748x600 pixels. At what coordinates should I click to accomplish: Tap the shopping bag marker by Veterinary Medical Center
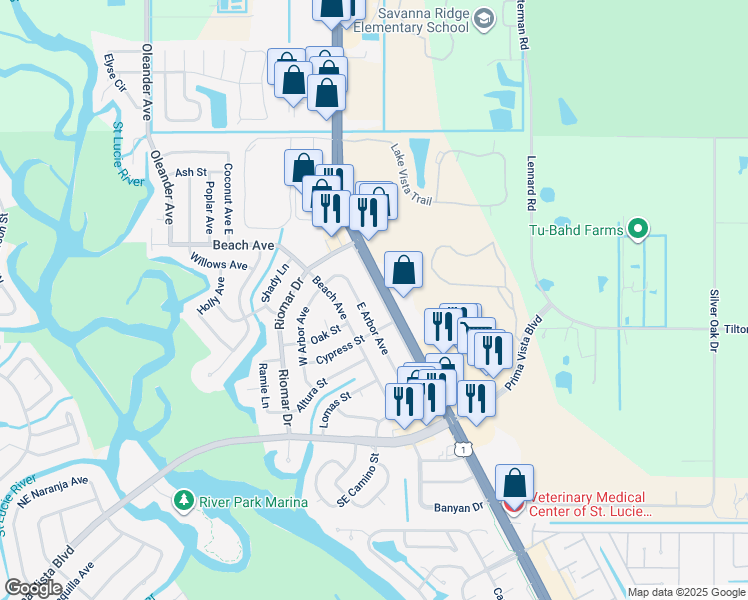pos(514,486)
